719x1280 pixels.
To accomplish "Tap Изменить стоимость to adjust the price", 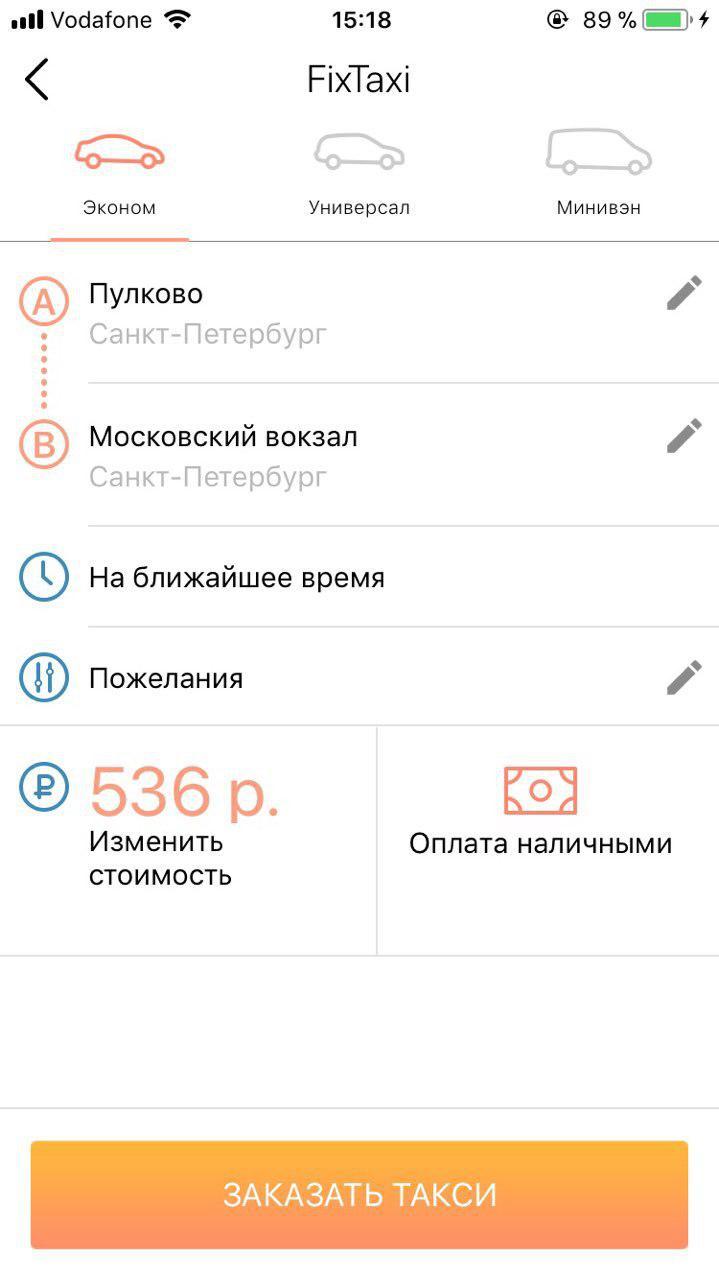I will tap(160, 858).
